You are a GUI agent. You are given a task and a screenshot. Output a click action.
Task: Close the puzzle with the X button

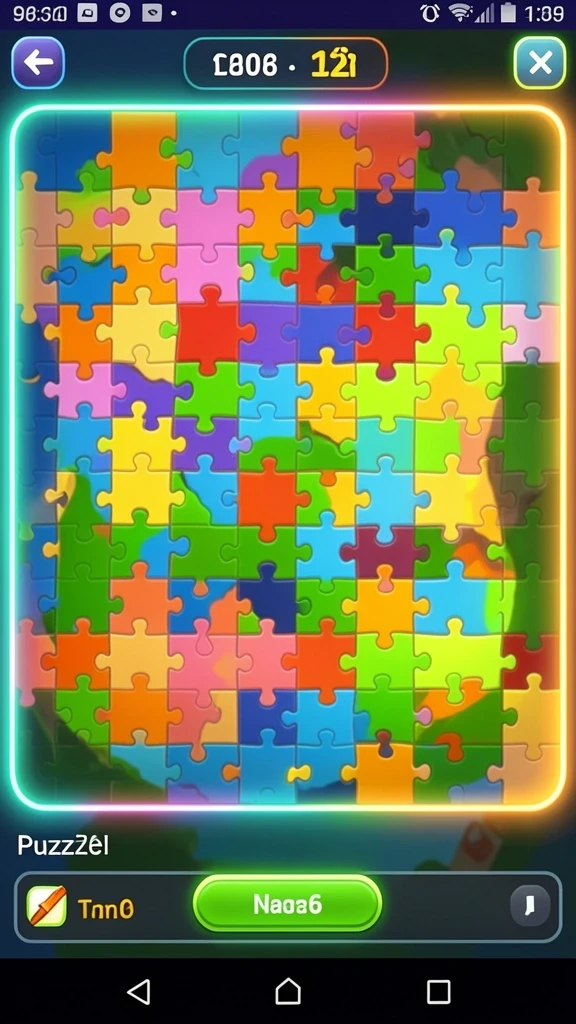tap(539, 63)
